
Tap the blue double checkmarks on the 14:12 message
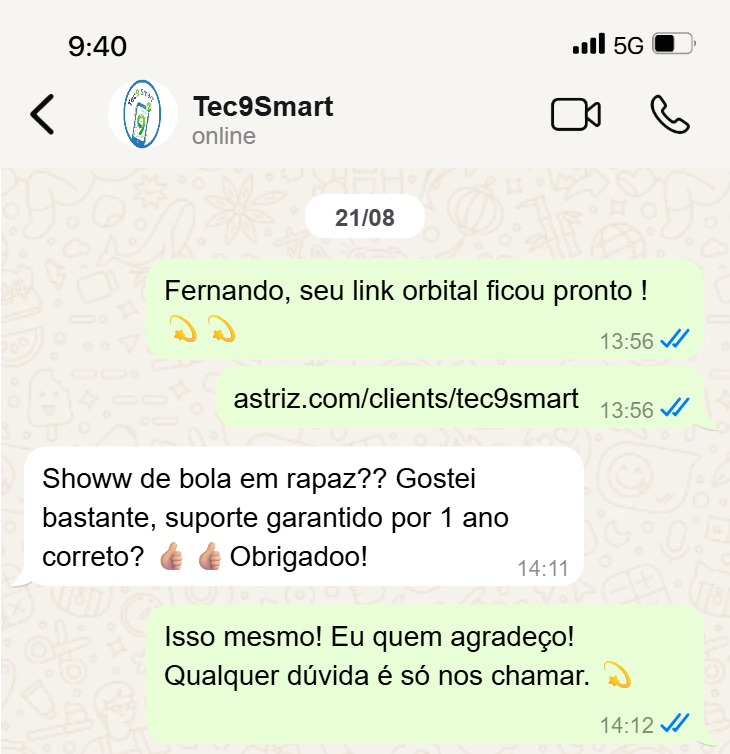pyautogui.click(x=676, y=722)
